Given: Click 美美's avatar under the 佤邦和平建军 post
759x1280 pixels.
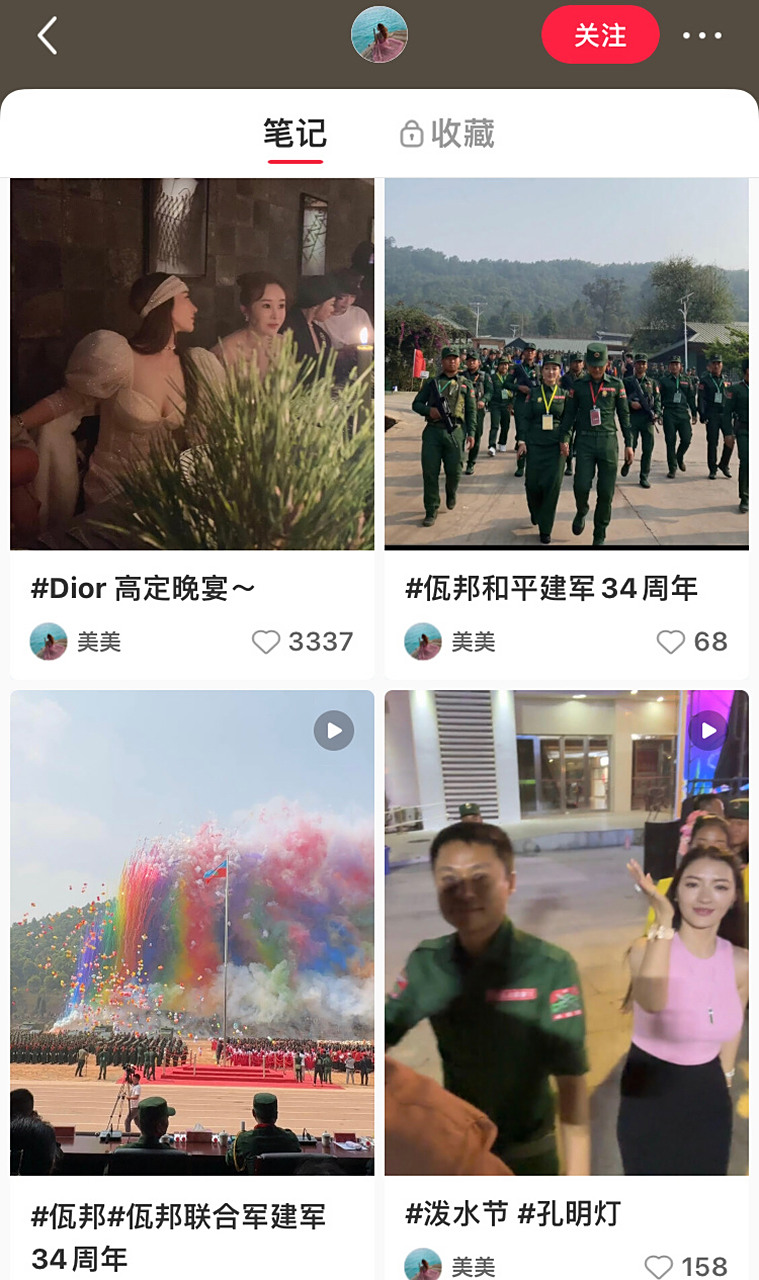Looking at the screenshot, I should coord(423,641).
